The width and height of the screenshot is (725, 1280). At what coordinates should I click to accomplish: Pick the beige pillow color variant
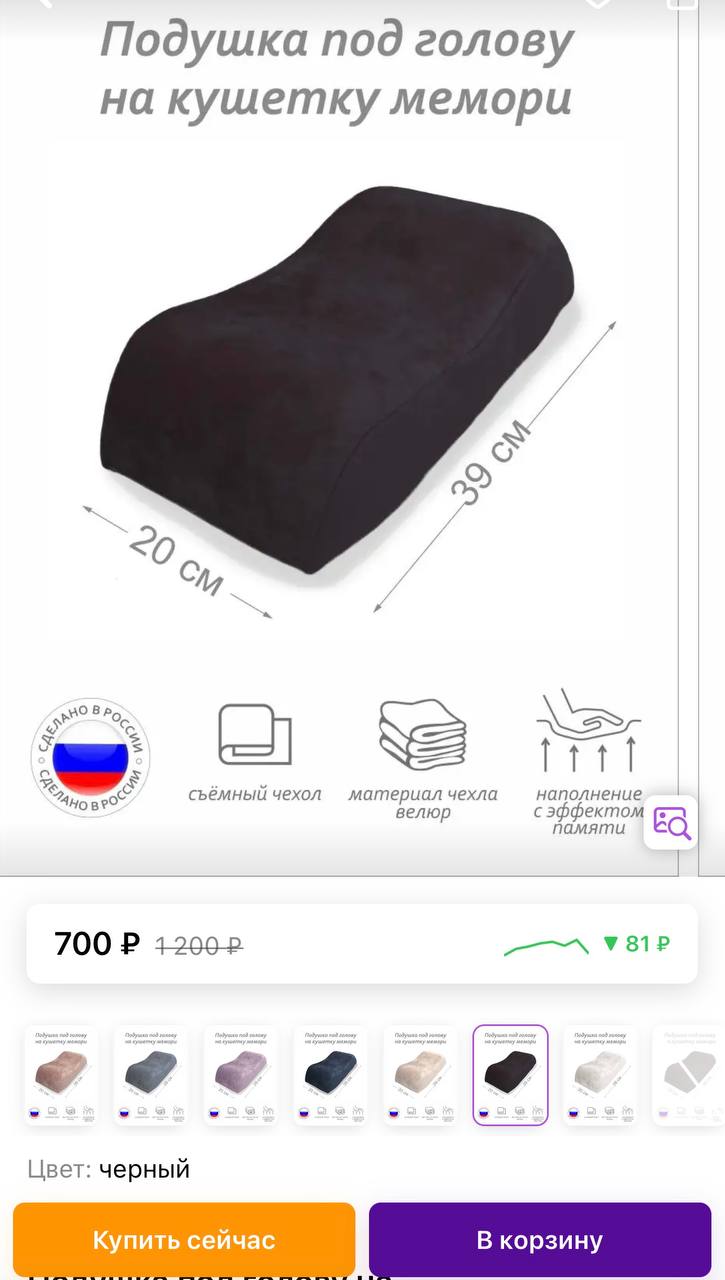(421, 1075)
